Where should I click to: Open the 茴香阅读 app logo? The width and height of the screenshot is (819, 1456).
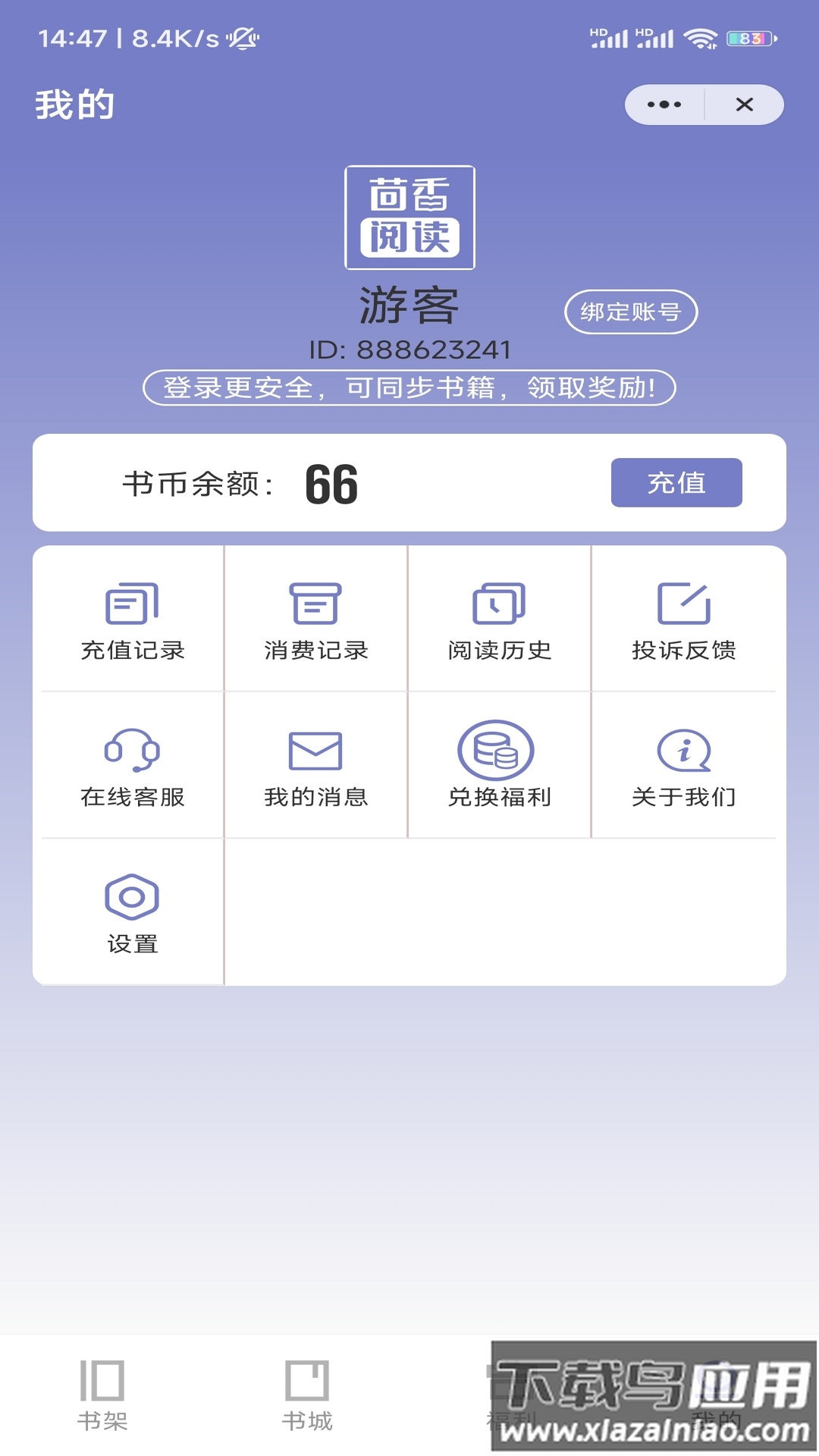point(409,215)
